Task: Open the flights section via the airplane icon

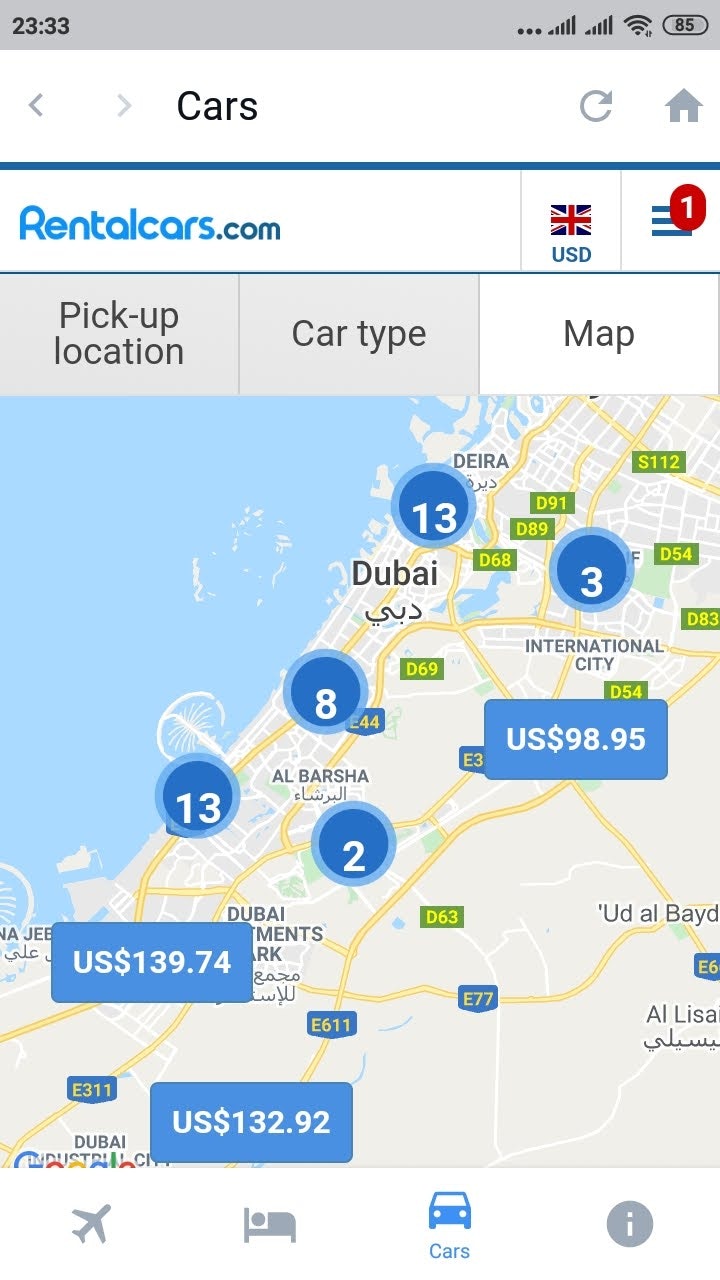Action: [90, 1222]
